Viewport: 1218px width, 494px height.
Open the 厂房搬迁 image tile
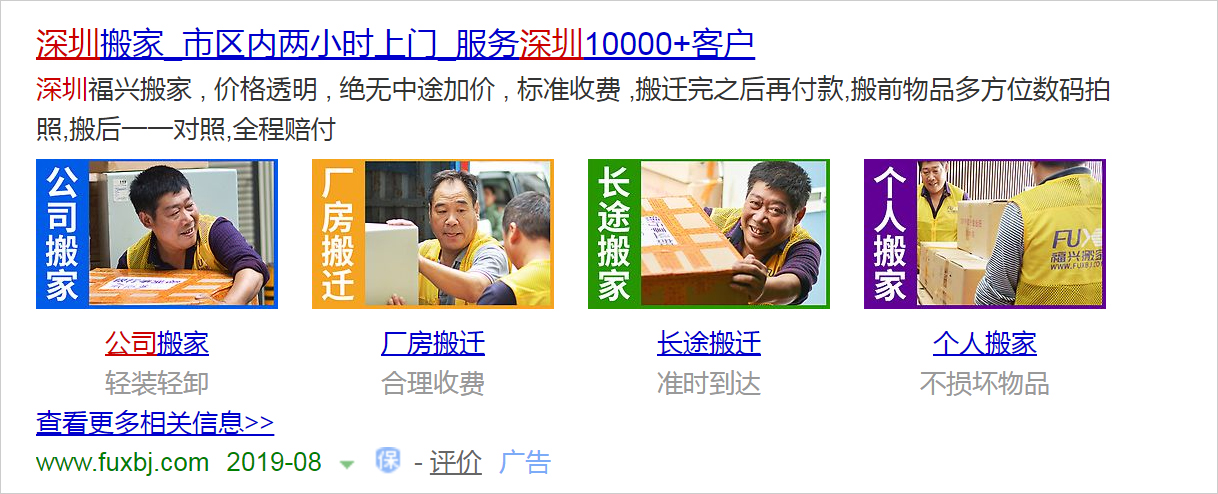(433, 234)
